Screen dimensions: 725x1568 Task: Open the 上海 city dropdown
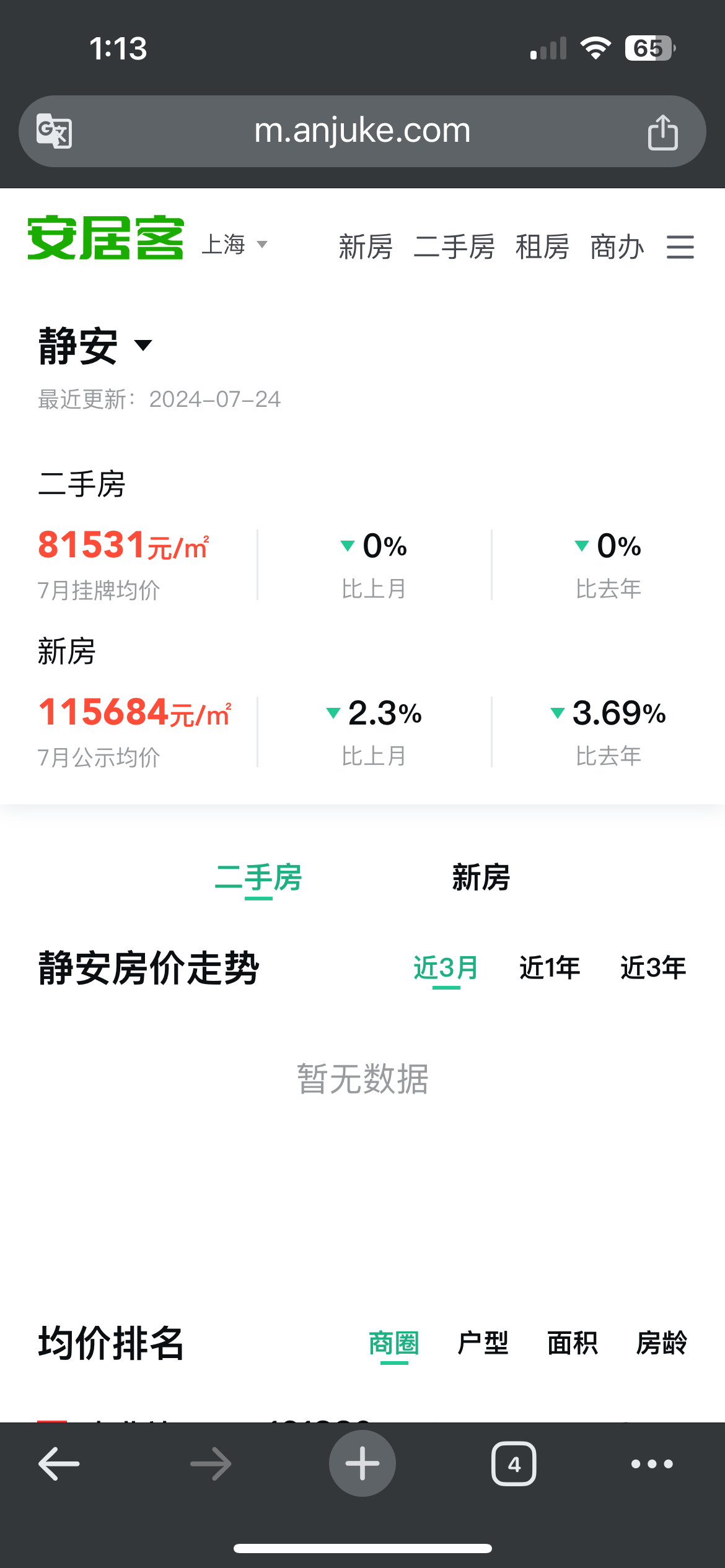[234, 245]
